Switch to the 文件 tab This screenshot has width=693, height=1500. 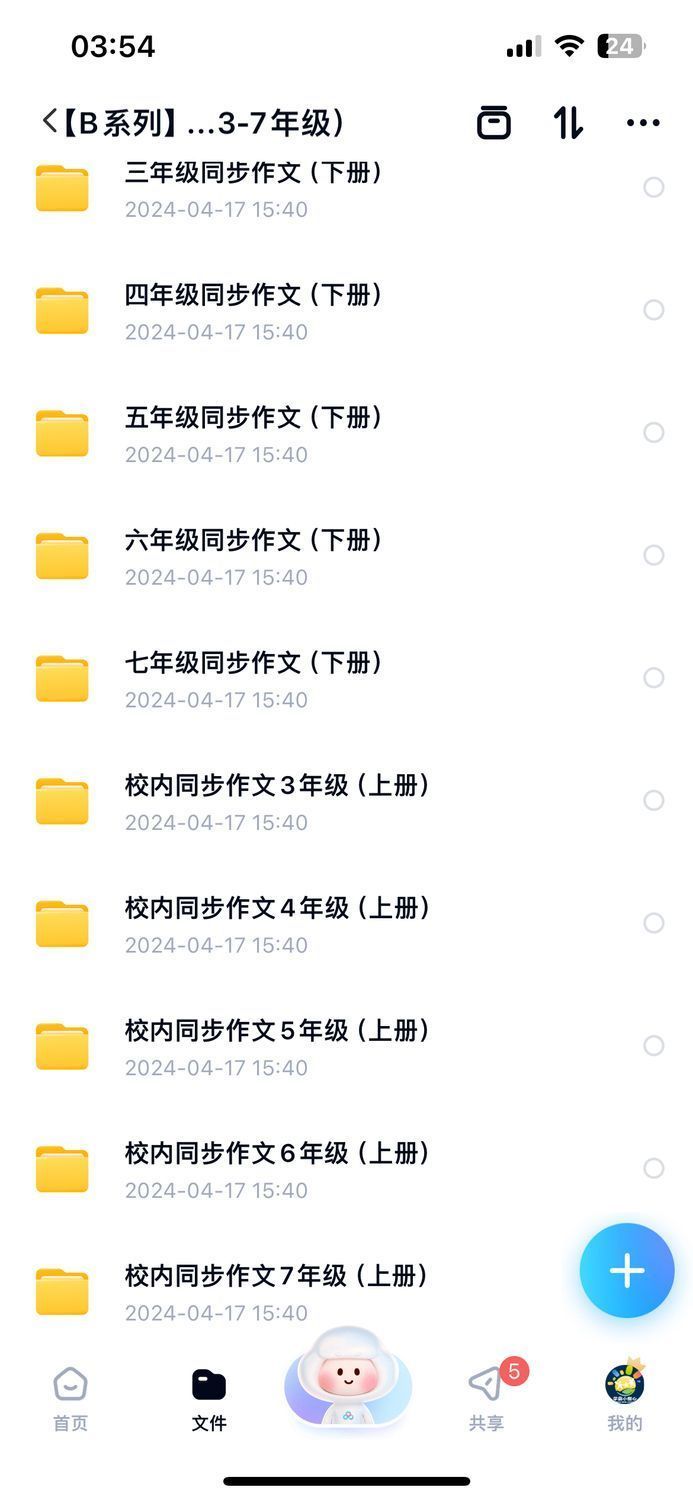click(209, 1400)
